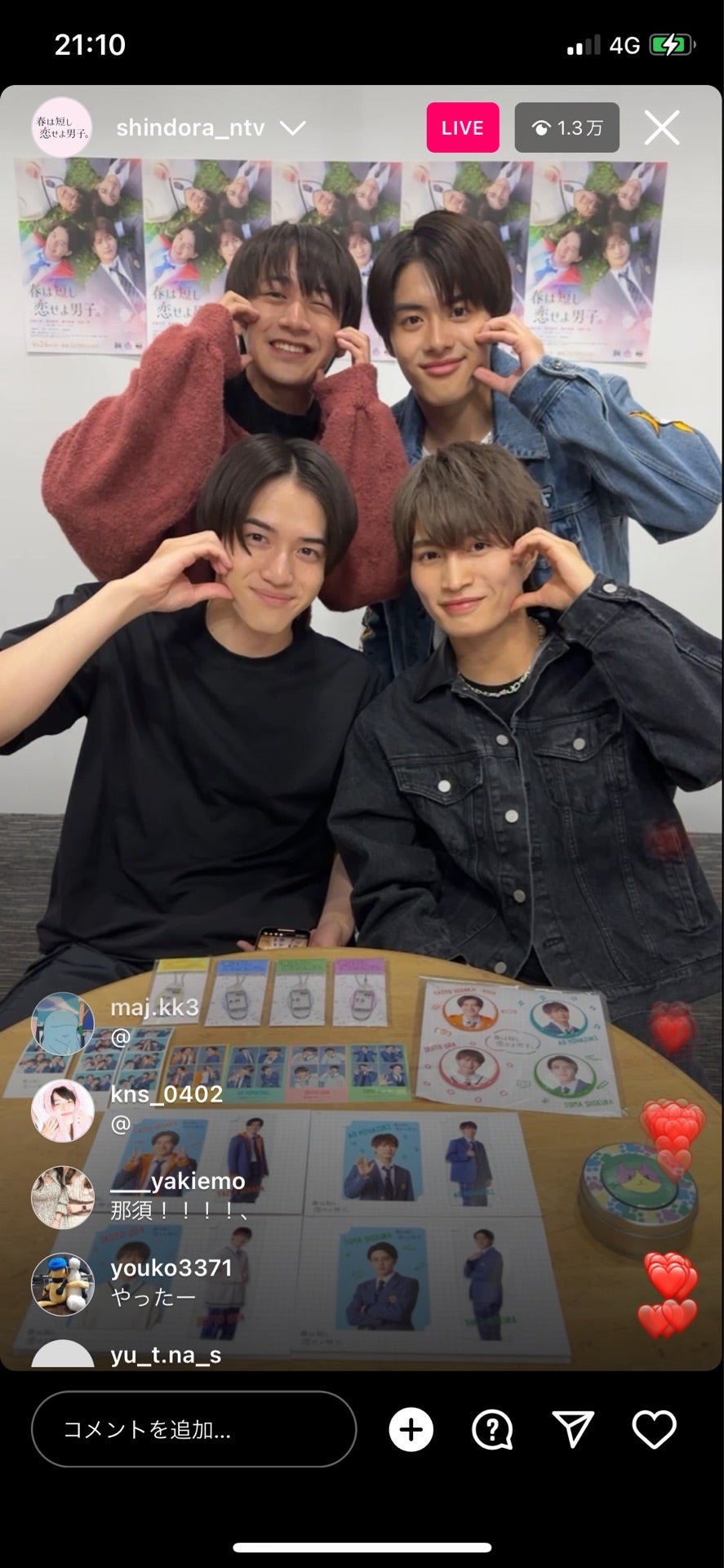
Task: Open the plus add button
Action: (411, 1430)
